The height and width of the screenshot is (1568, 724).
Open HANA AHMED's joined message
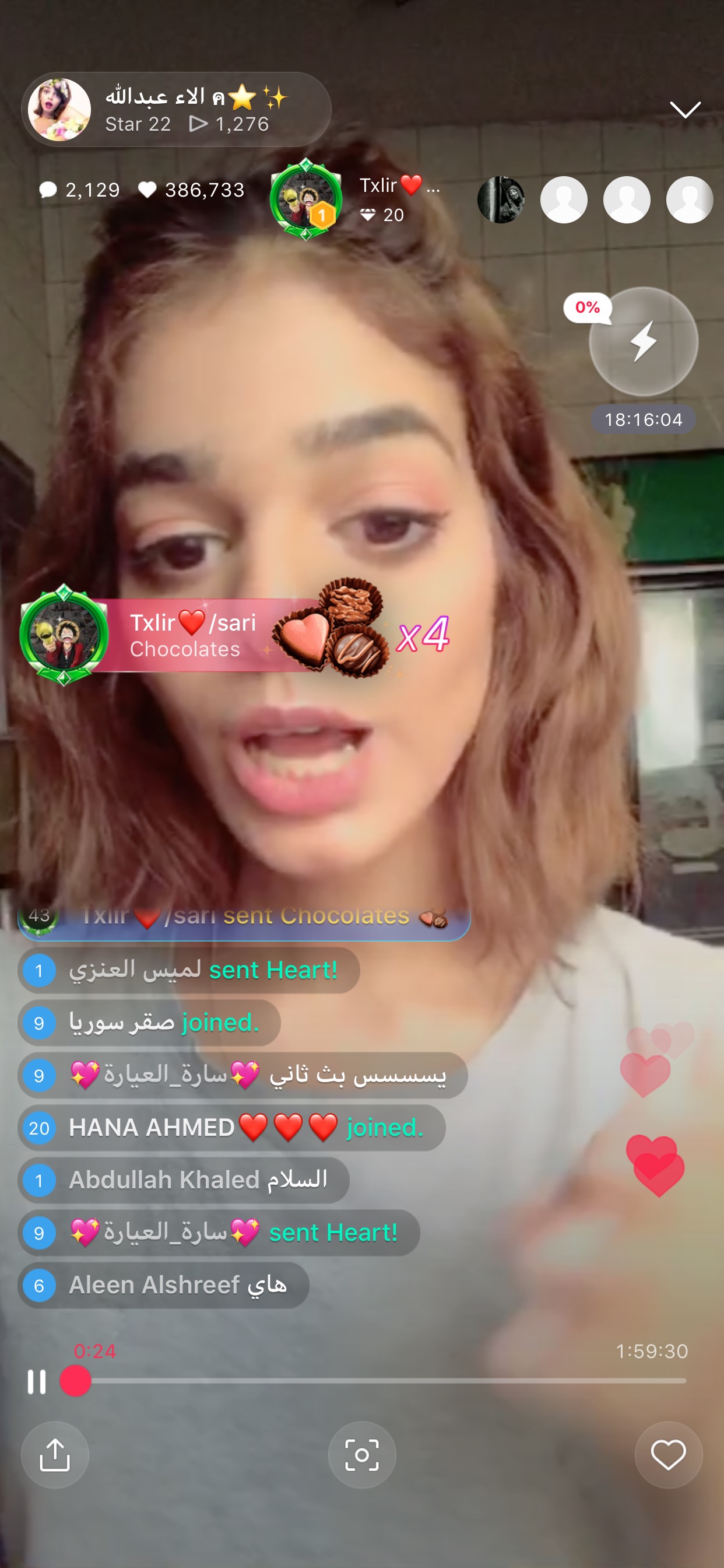click(x=232, y=1128)
